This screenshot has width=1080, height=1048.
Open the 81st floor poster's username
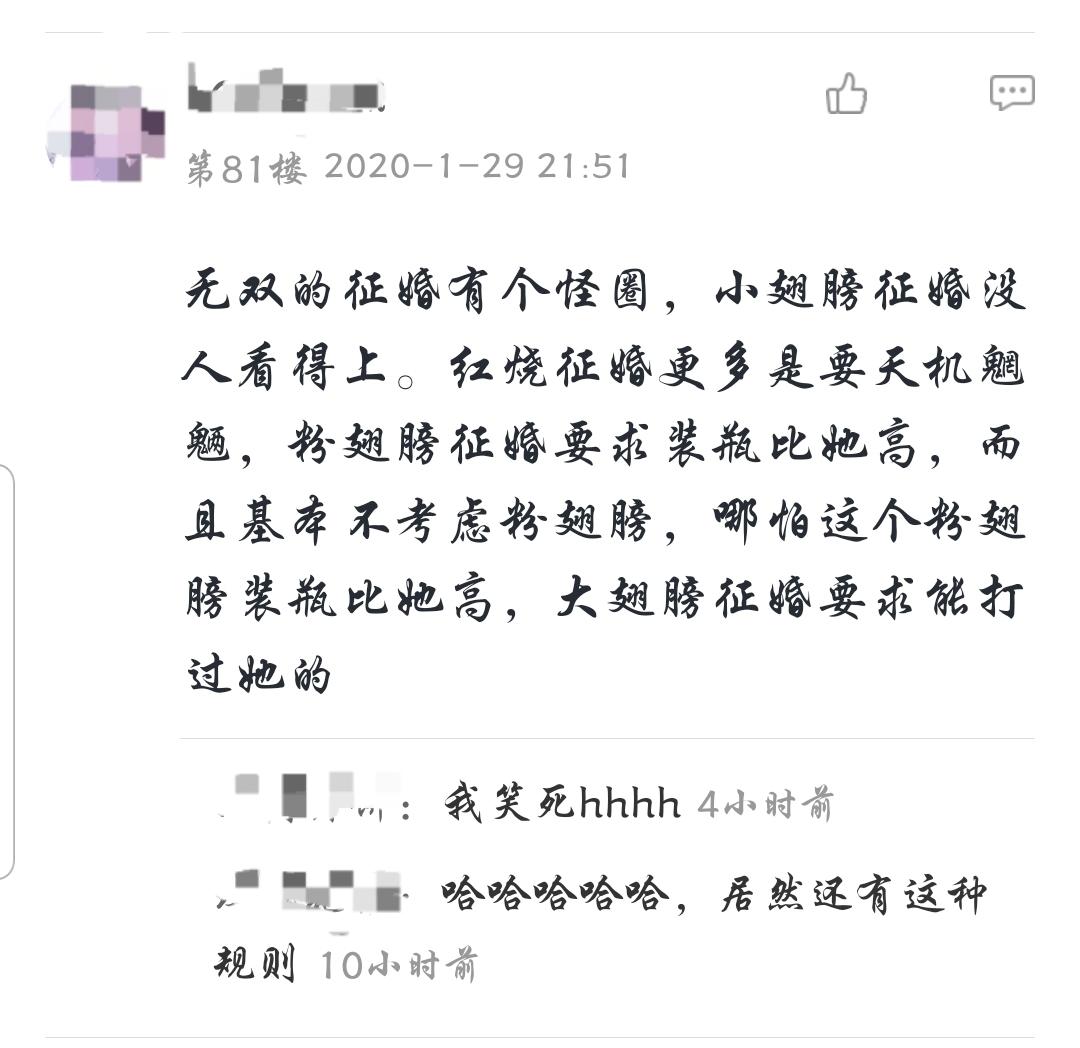click(286, 91)
